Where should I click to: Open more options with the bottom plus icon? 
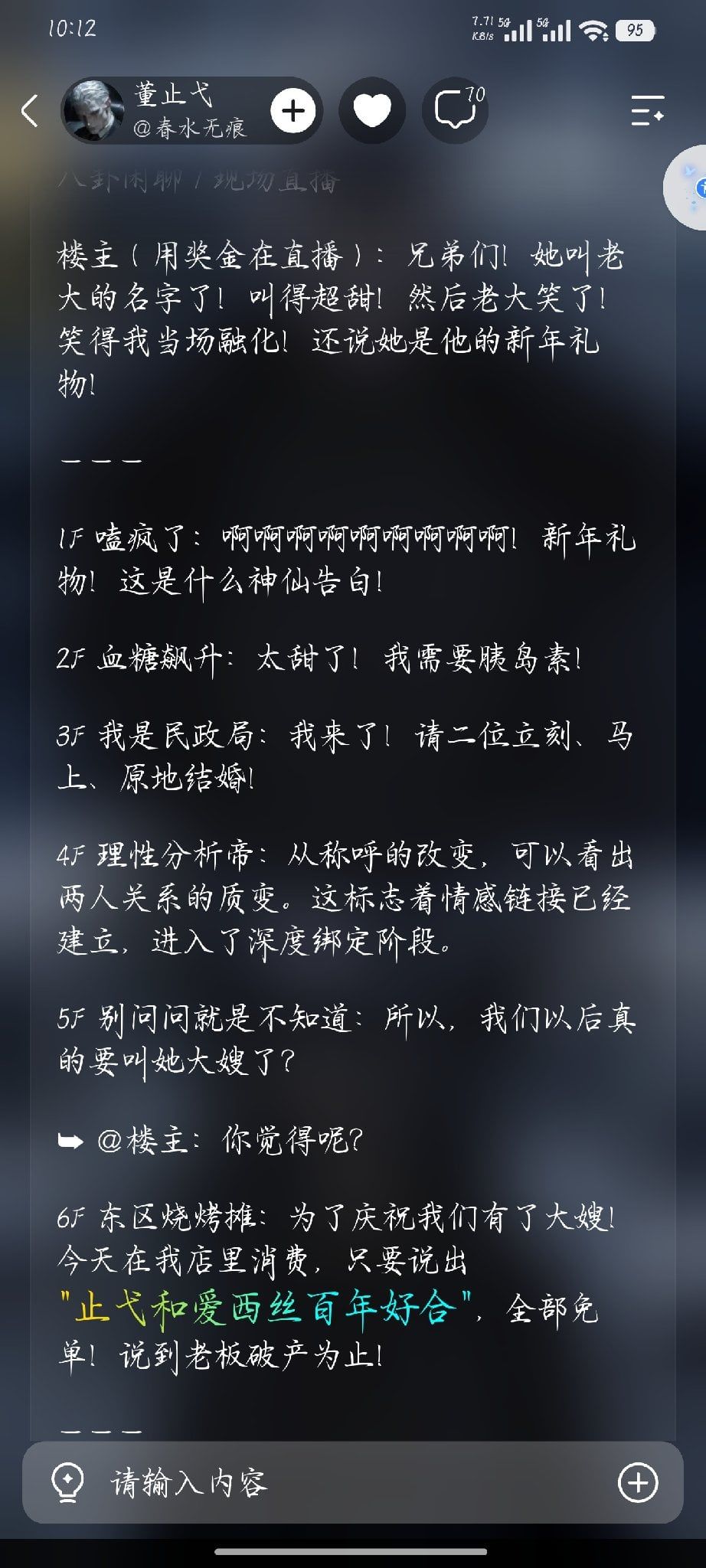(x=638, y=1482)
